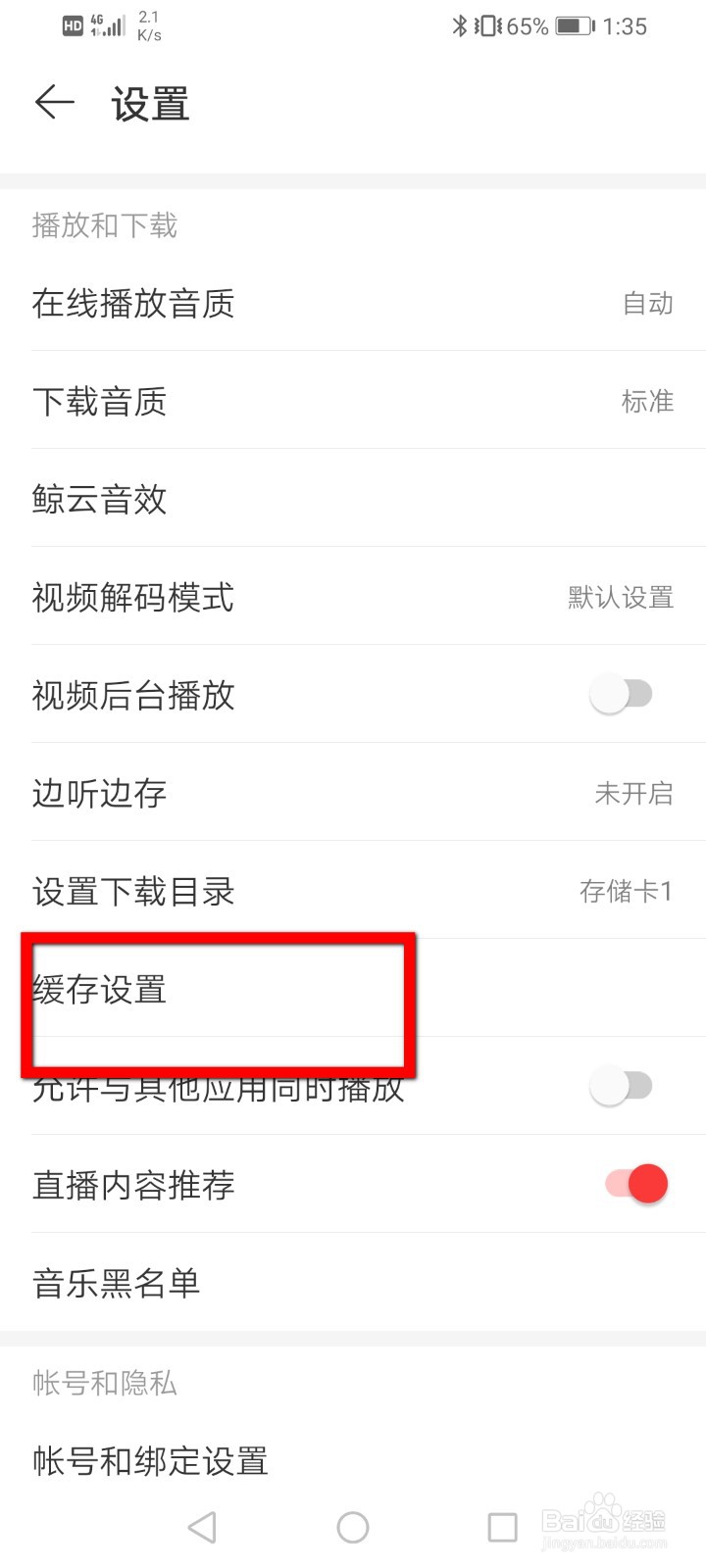Open 视频解码模式 options
The width and height of the screenshot is (706, 1568).
pos(353,598)
